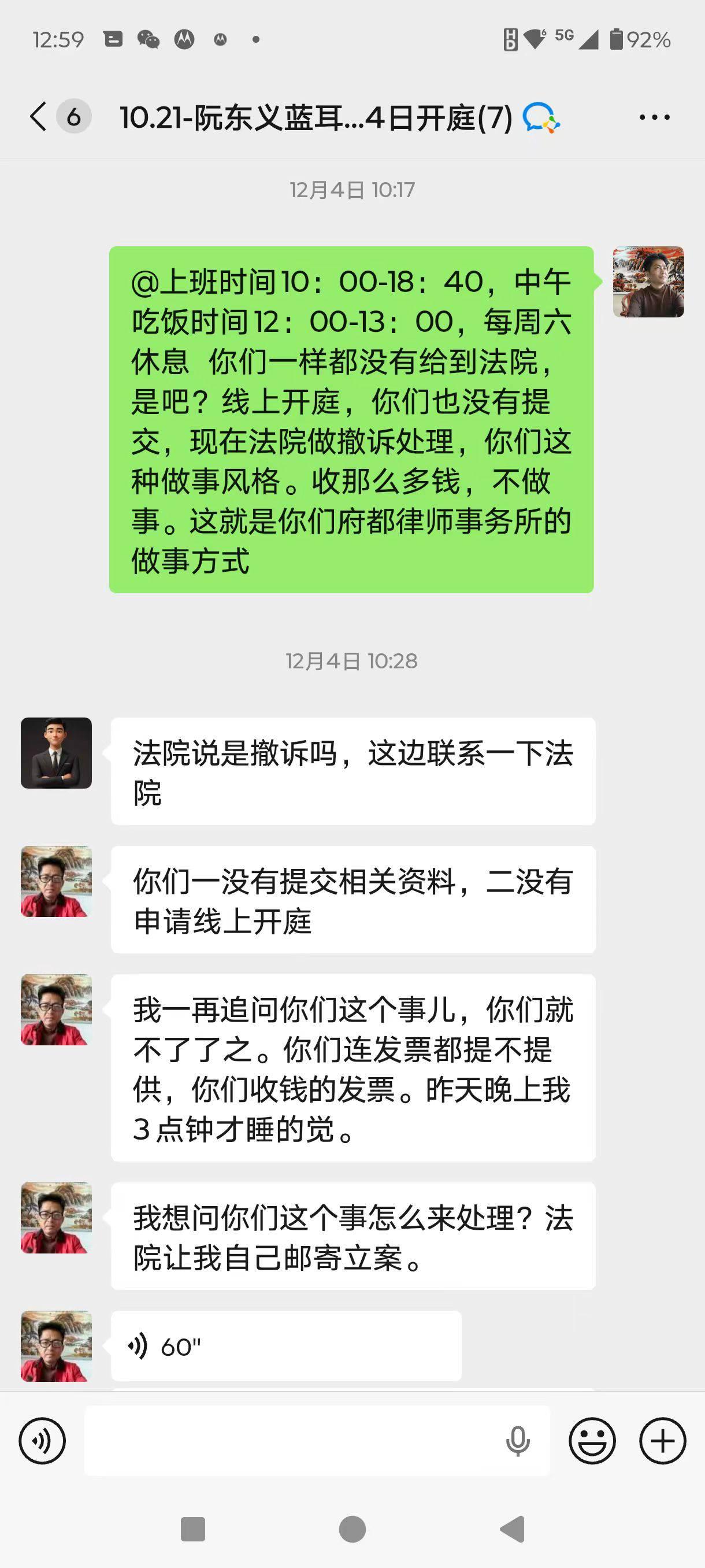Open the group chat overflow menu

coord(655,117)
